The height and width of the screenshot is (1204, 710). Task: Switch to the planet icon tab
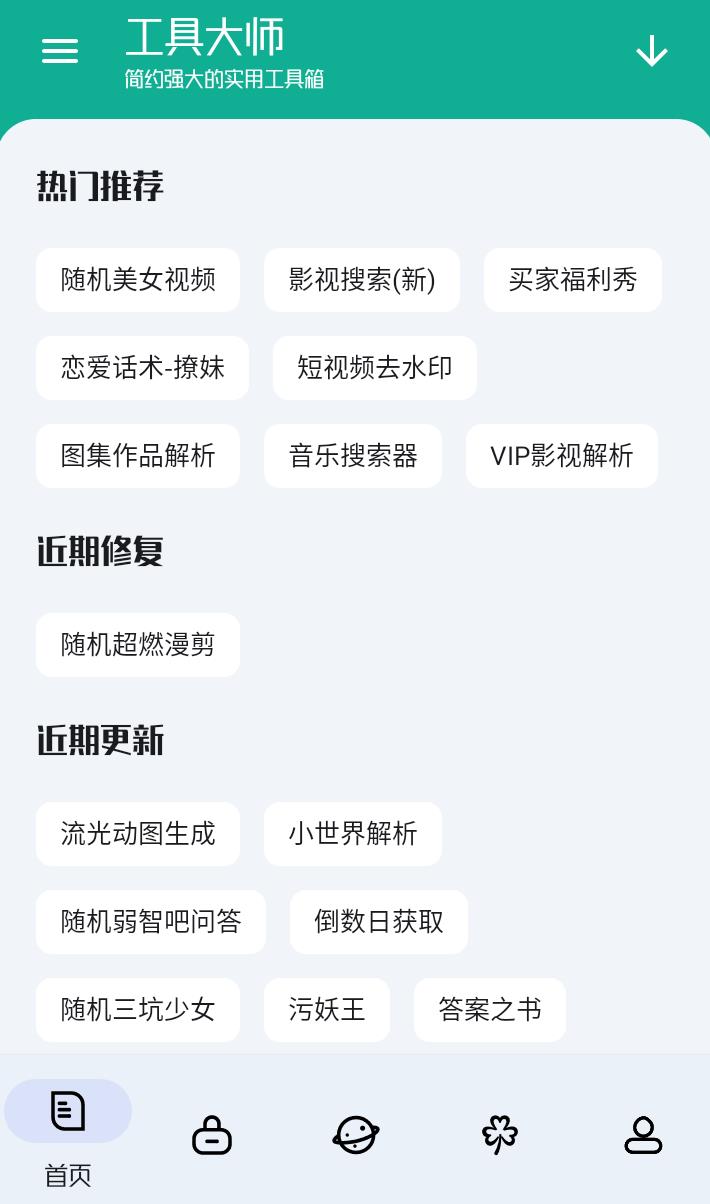tap(355, 1135)
